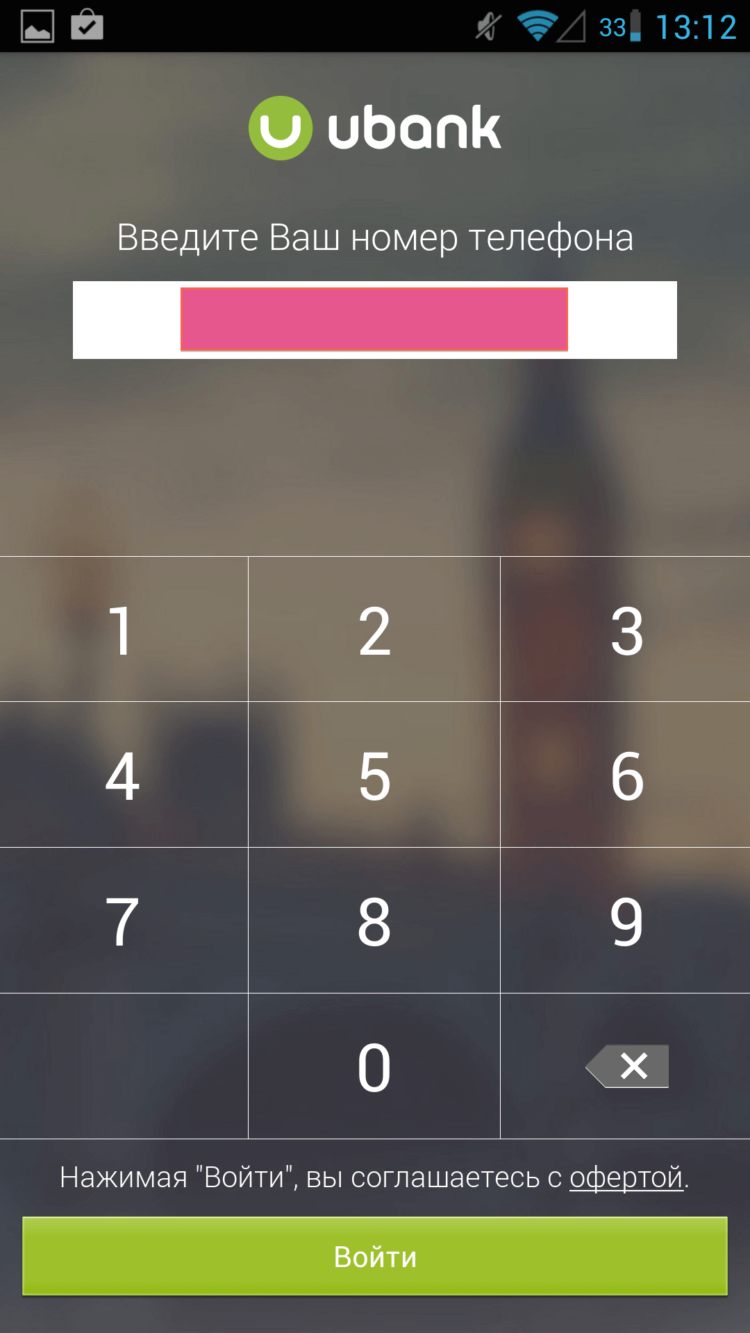Enter digit 8 on the keypad
The image size is (750, 1333).
tap(374, 921)
